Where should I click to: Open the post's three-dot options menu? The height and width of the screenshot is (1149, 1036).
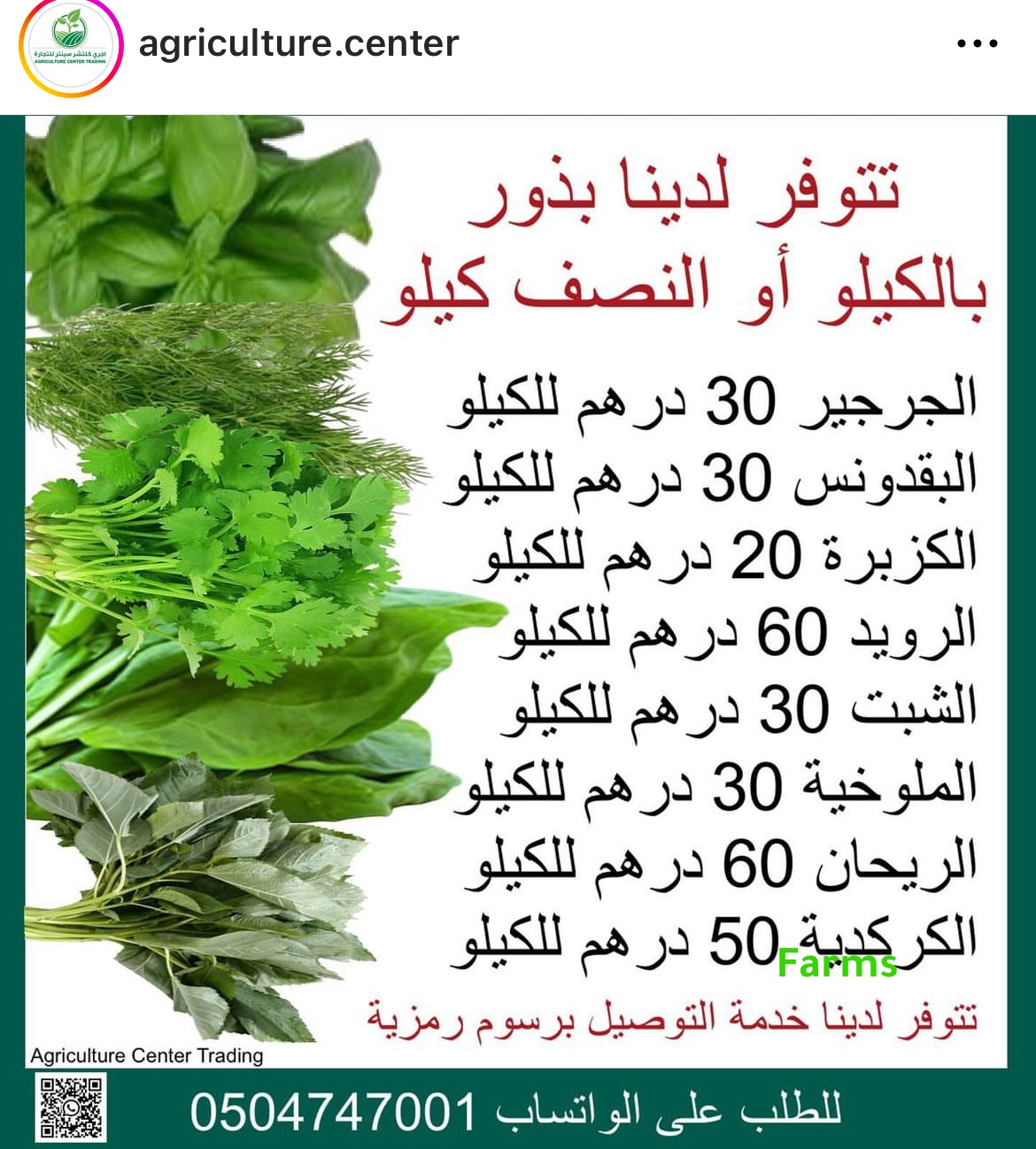tap(977, 44)
